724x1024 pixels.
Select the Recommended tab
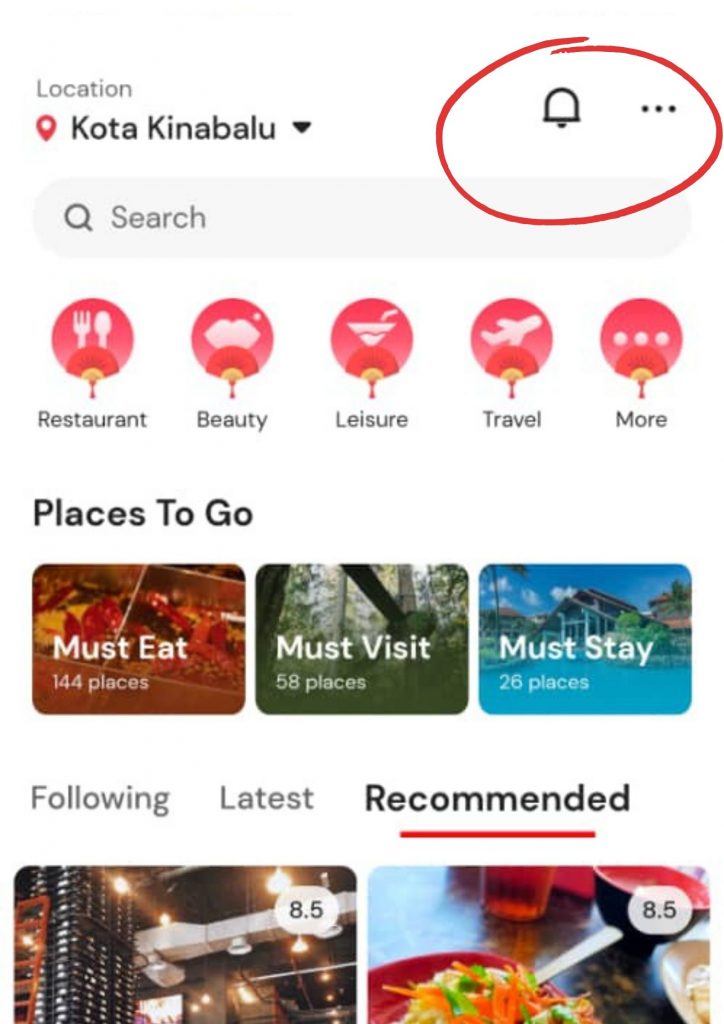pos(497,798)
